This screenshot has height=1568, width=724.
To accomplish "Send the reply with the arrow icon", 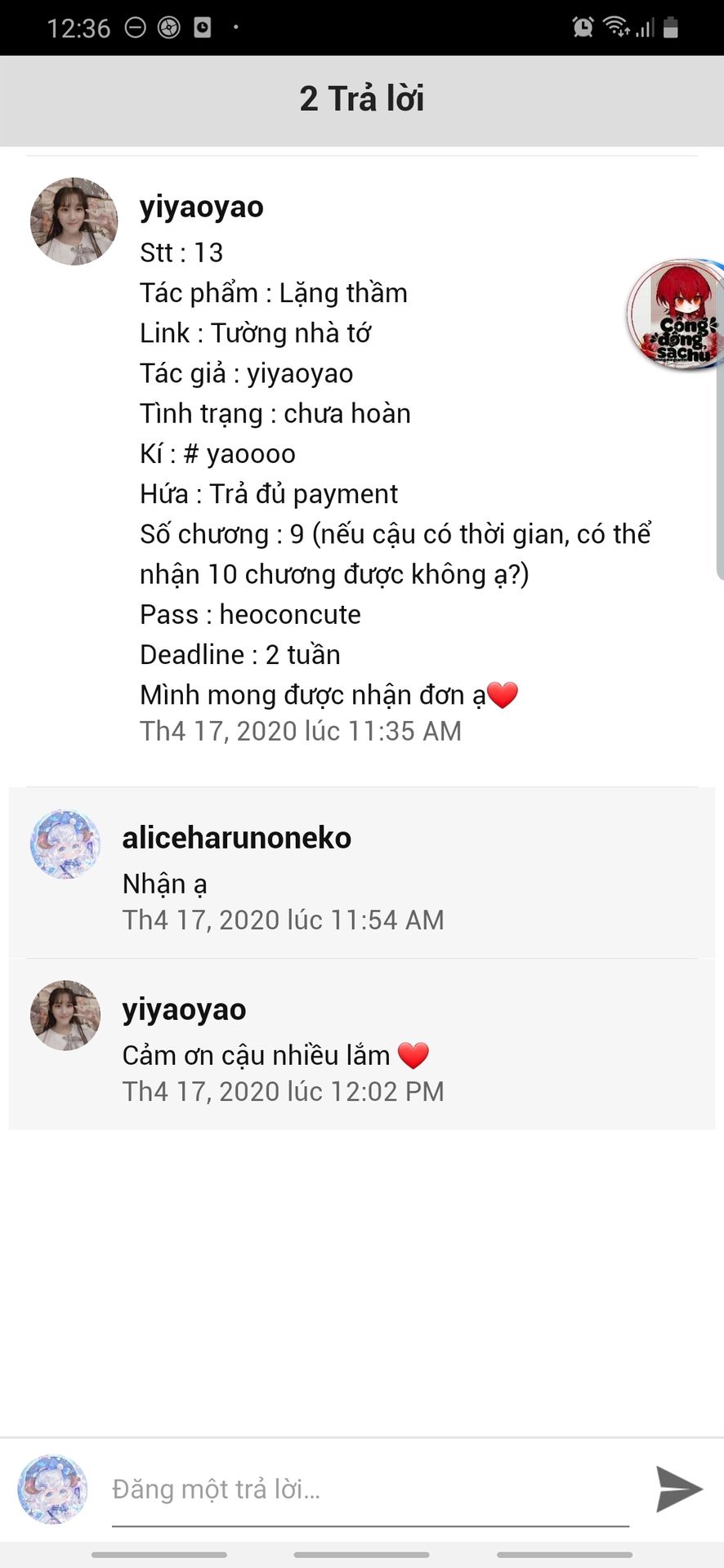I will [x=678, y=1489].
